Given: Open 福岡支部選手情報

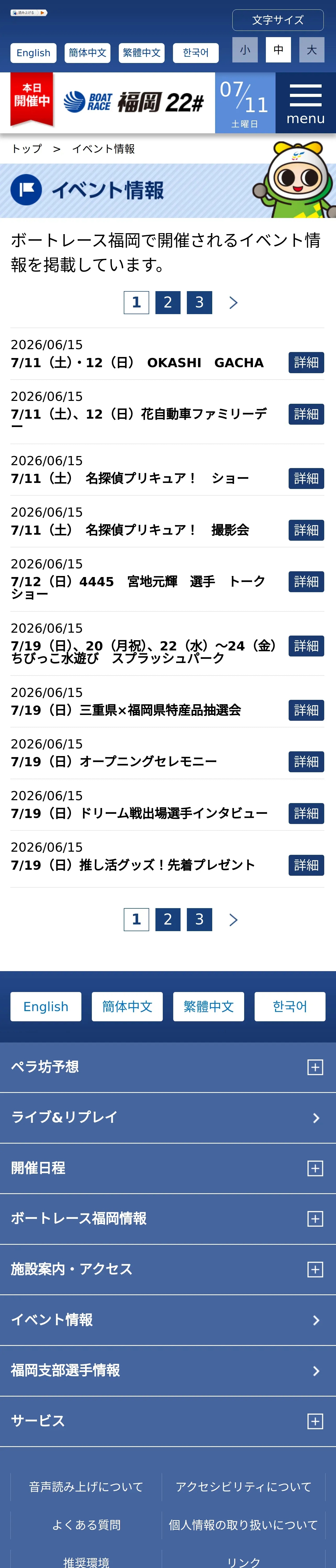Looking at the screenshot, I should [168, 1371].
